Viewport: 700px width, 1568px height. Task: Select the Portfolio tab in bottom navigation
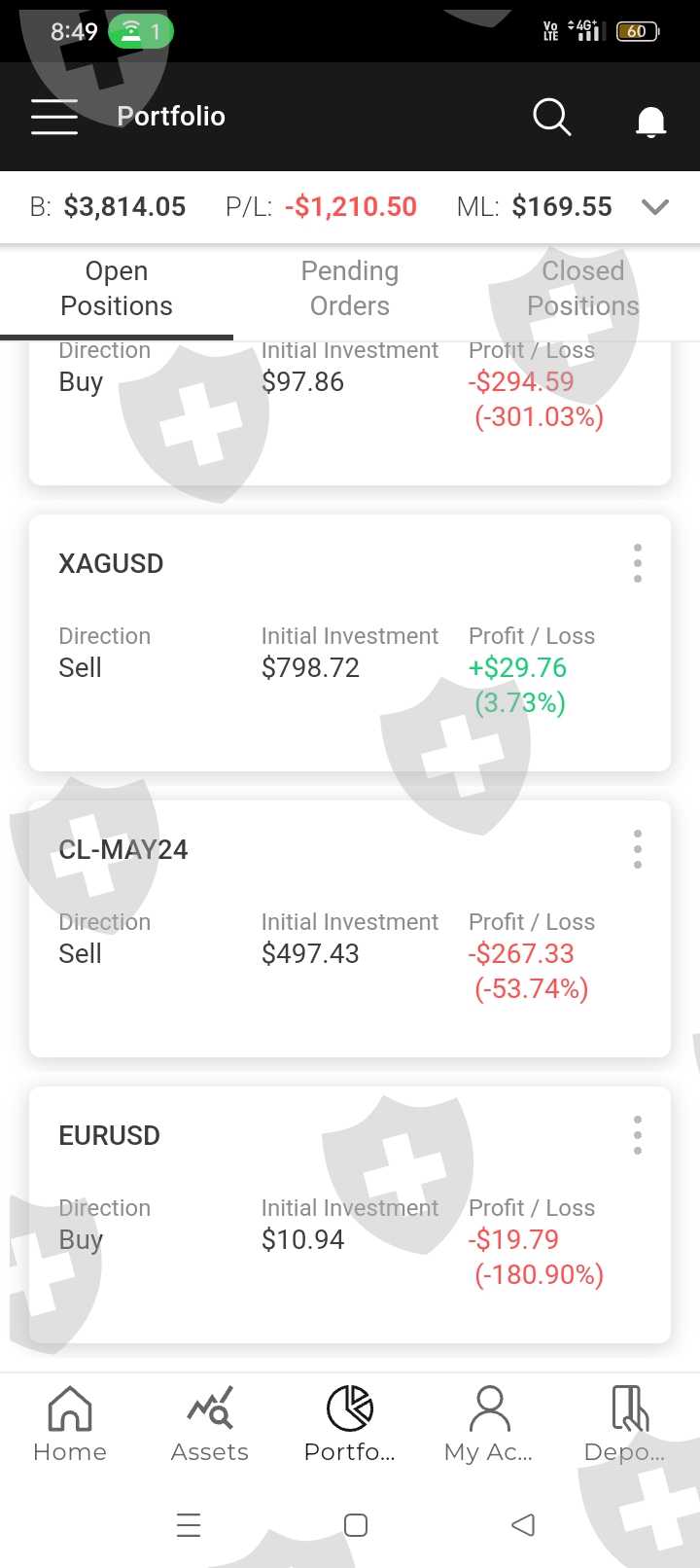click(x=350, y=1424)
